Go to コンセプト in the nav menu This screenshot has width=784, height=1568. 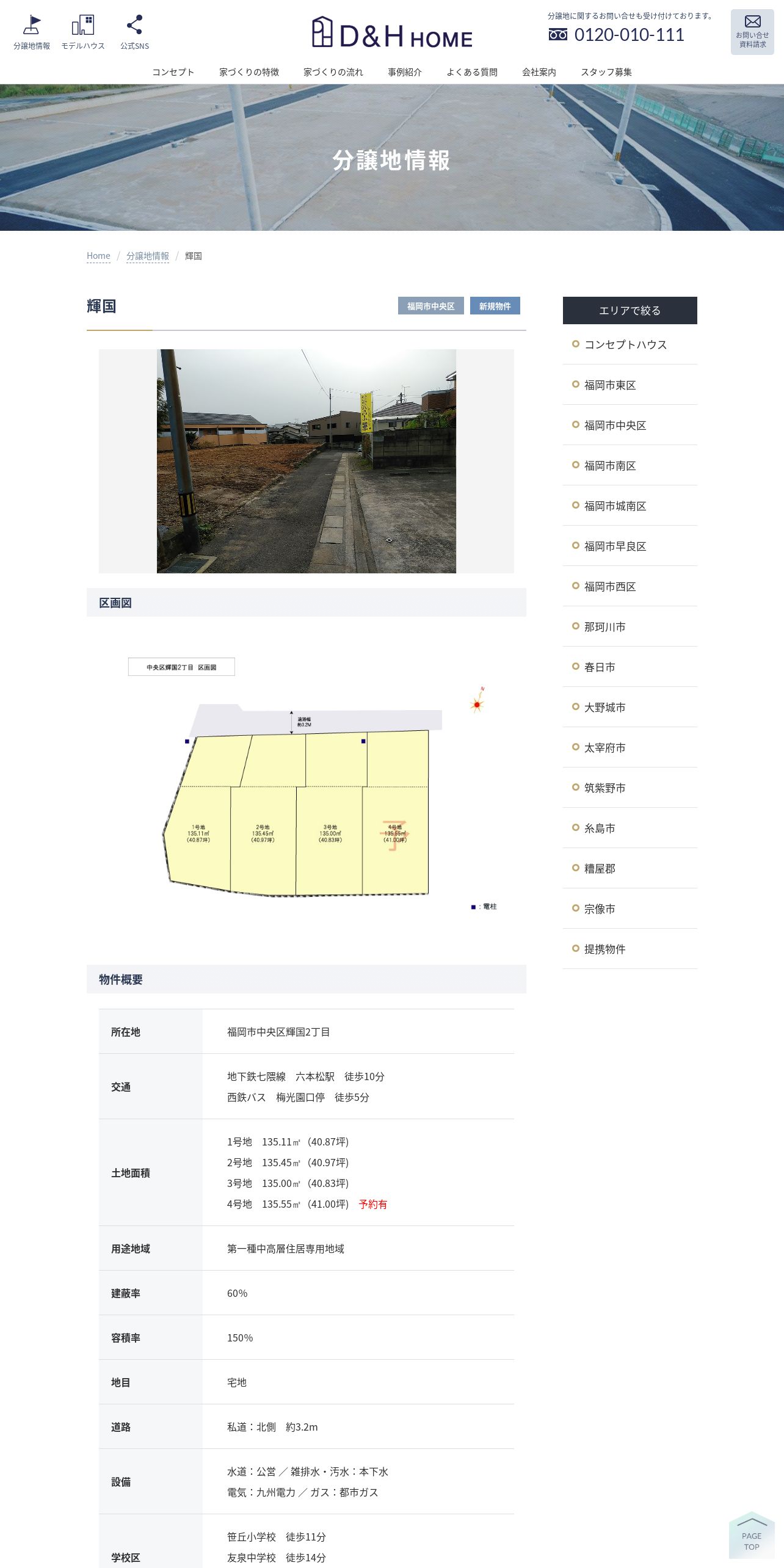pos(173,72)
